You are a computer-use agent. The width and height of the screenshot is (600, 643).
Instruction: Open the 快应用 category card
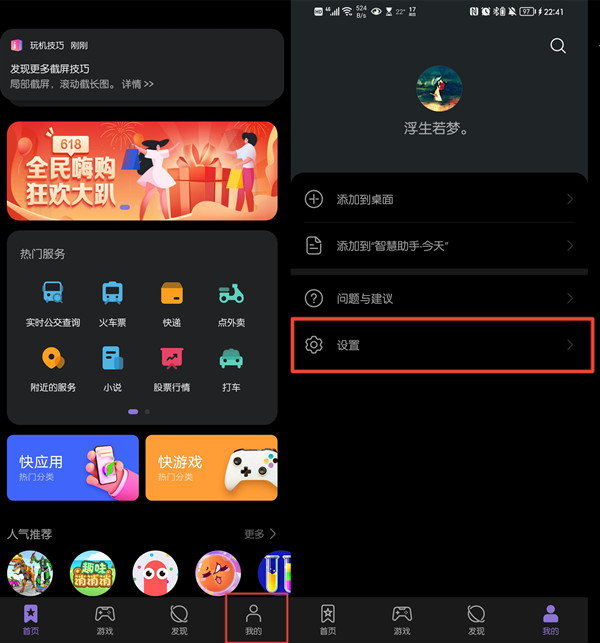pos(73,467)
